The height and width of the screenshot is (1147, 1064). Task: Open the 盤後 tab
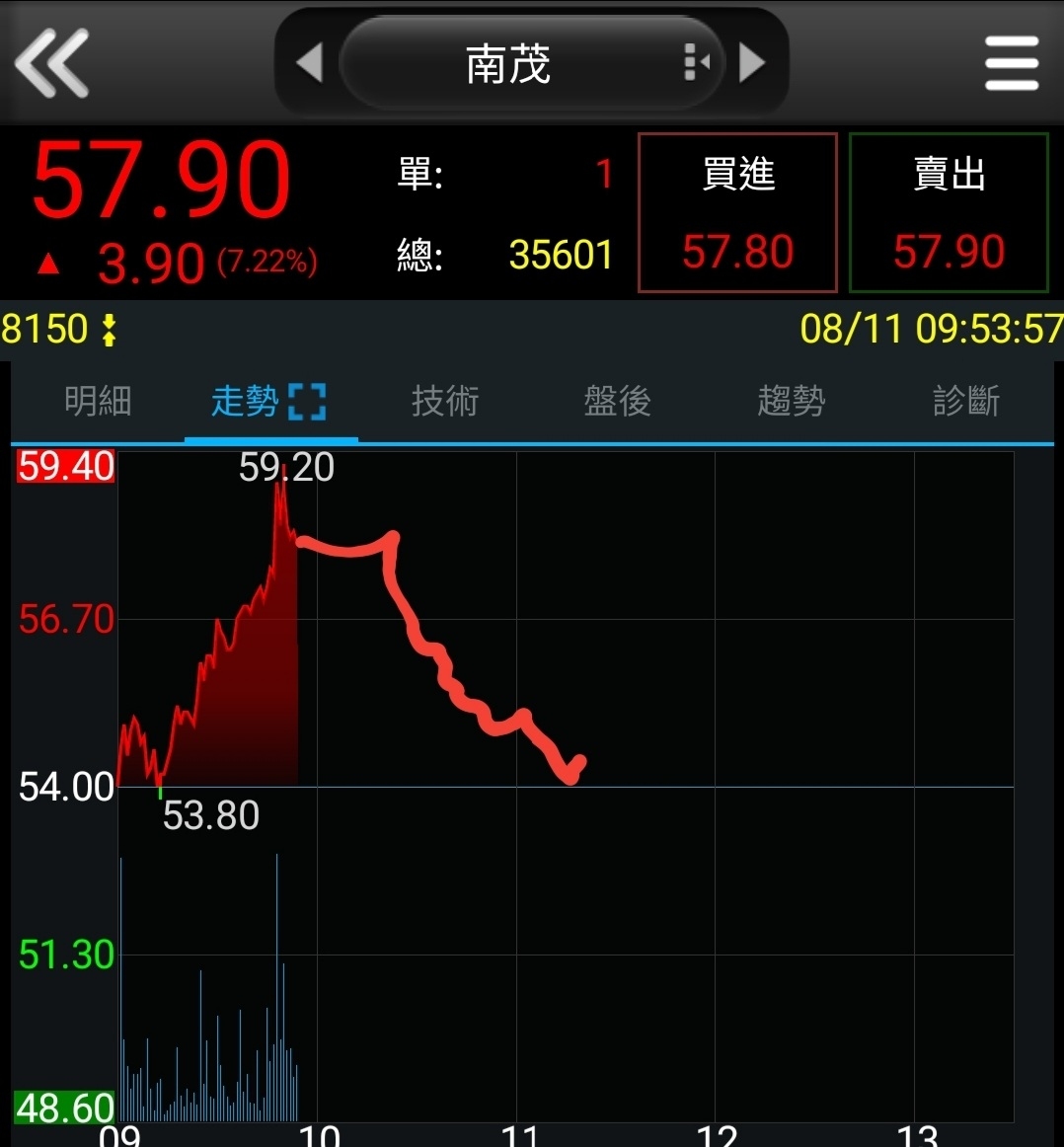click(x=618, y=402)
